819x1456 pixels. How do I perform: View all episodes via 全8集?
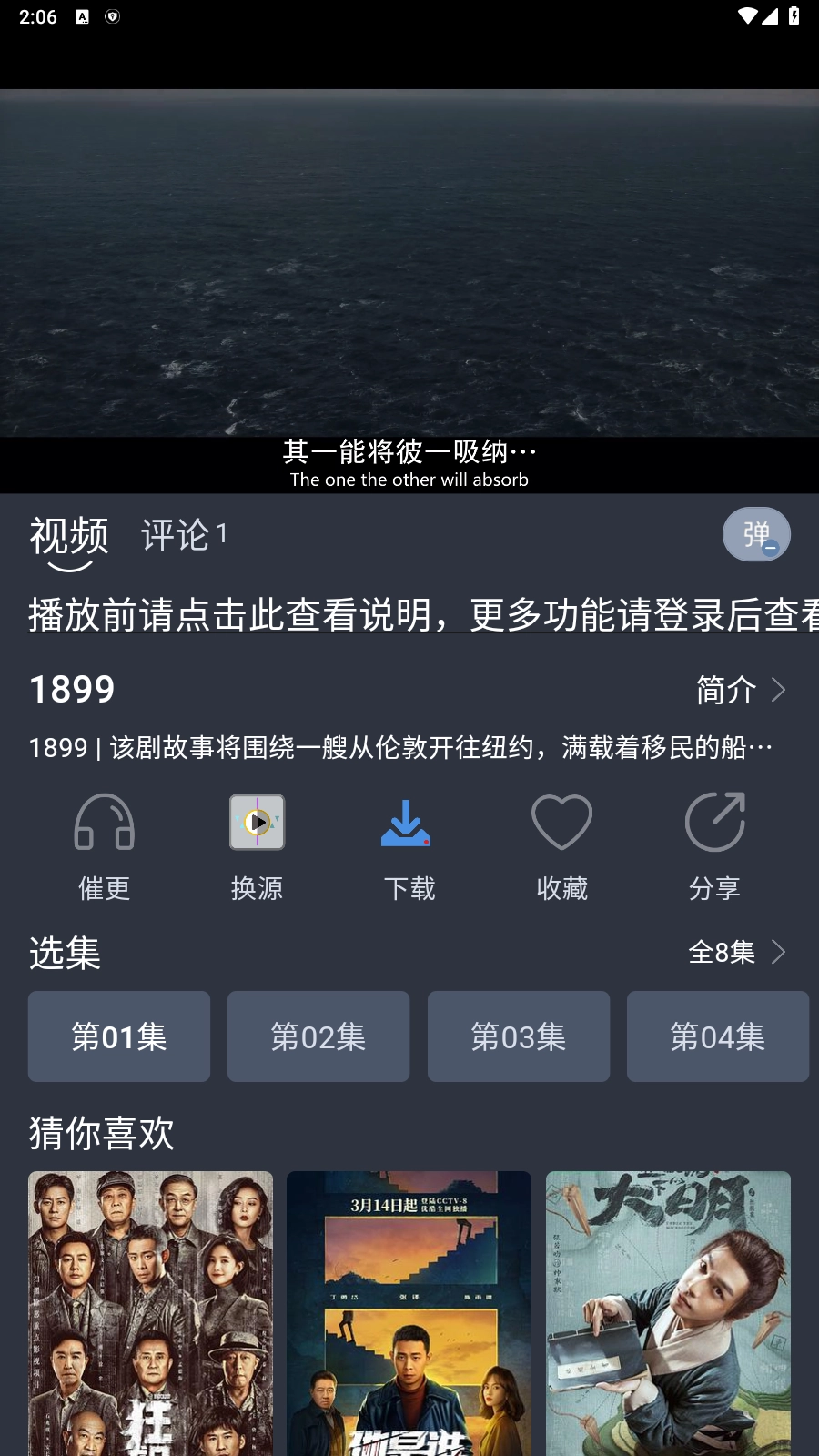pyautogui.click(x=735, y=952)
